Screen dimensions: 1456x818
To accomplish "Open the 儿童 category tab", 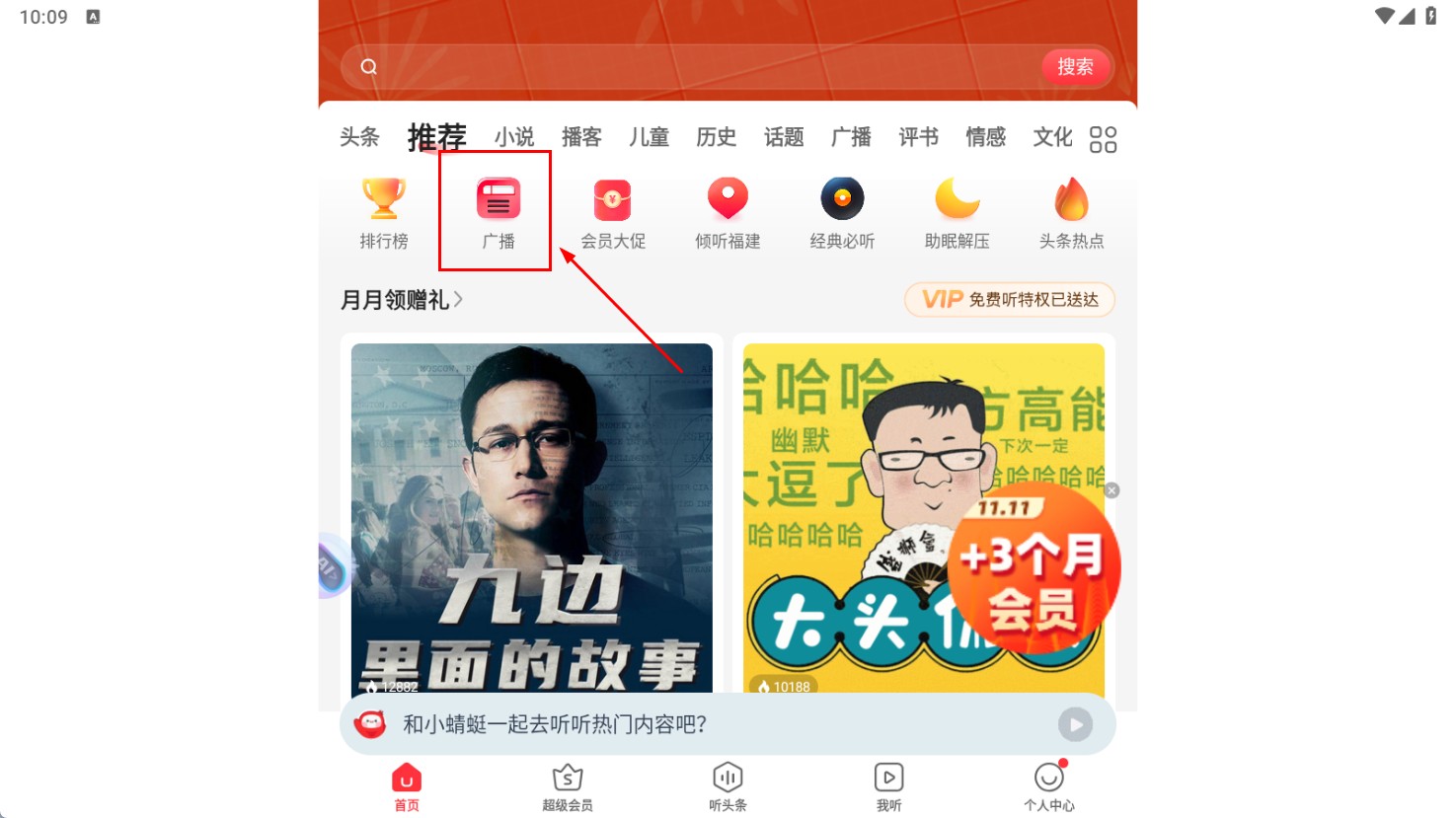I will pyautogui.click(x=649, y=137).
